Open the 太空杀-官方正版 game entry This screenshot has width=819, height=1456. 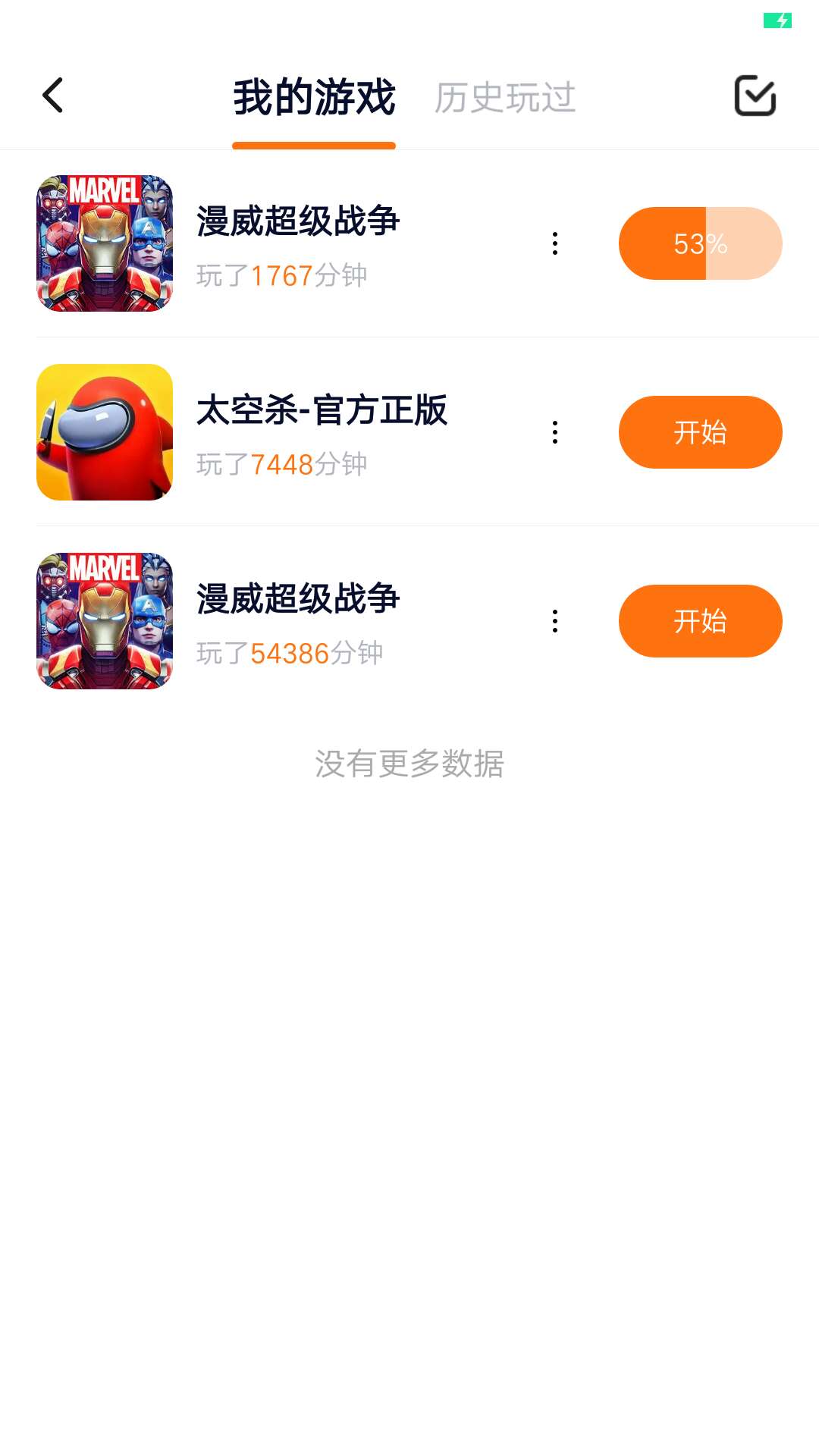click(x=322, y=411)
